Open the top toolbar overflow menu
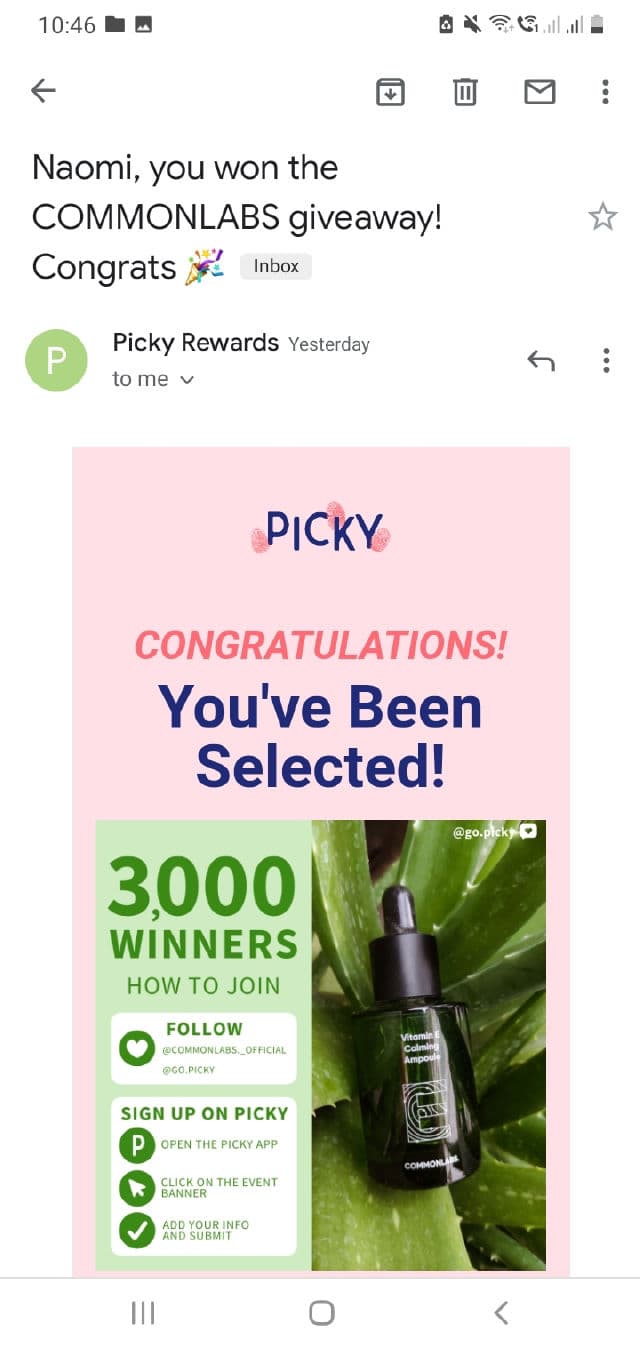This screenshot has width=640, height=1351. (605, 92)
